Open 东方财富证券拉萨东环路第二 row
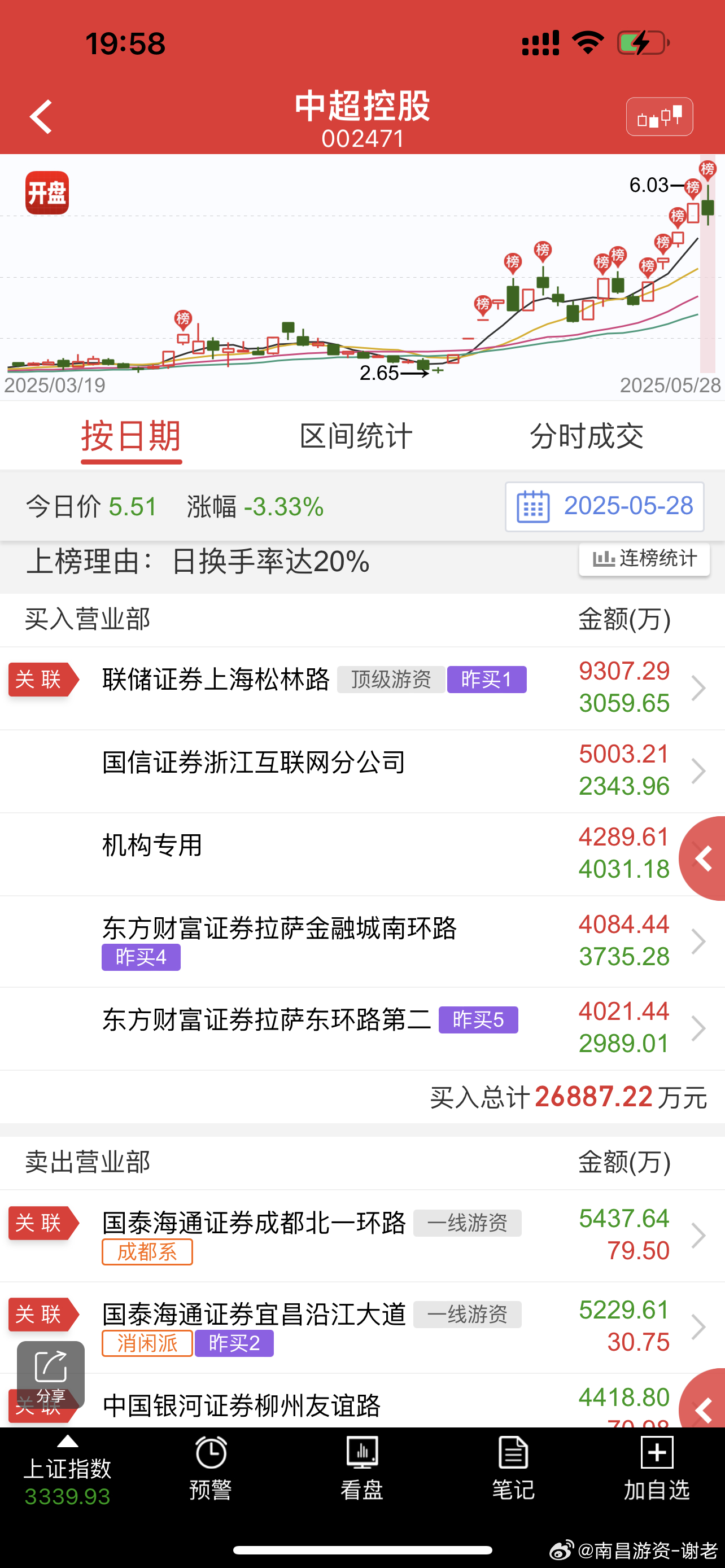 pos(362,1028)
